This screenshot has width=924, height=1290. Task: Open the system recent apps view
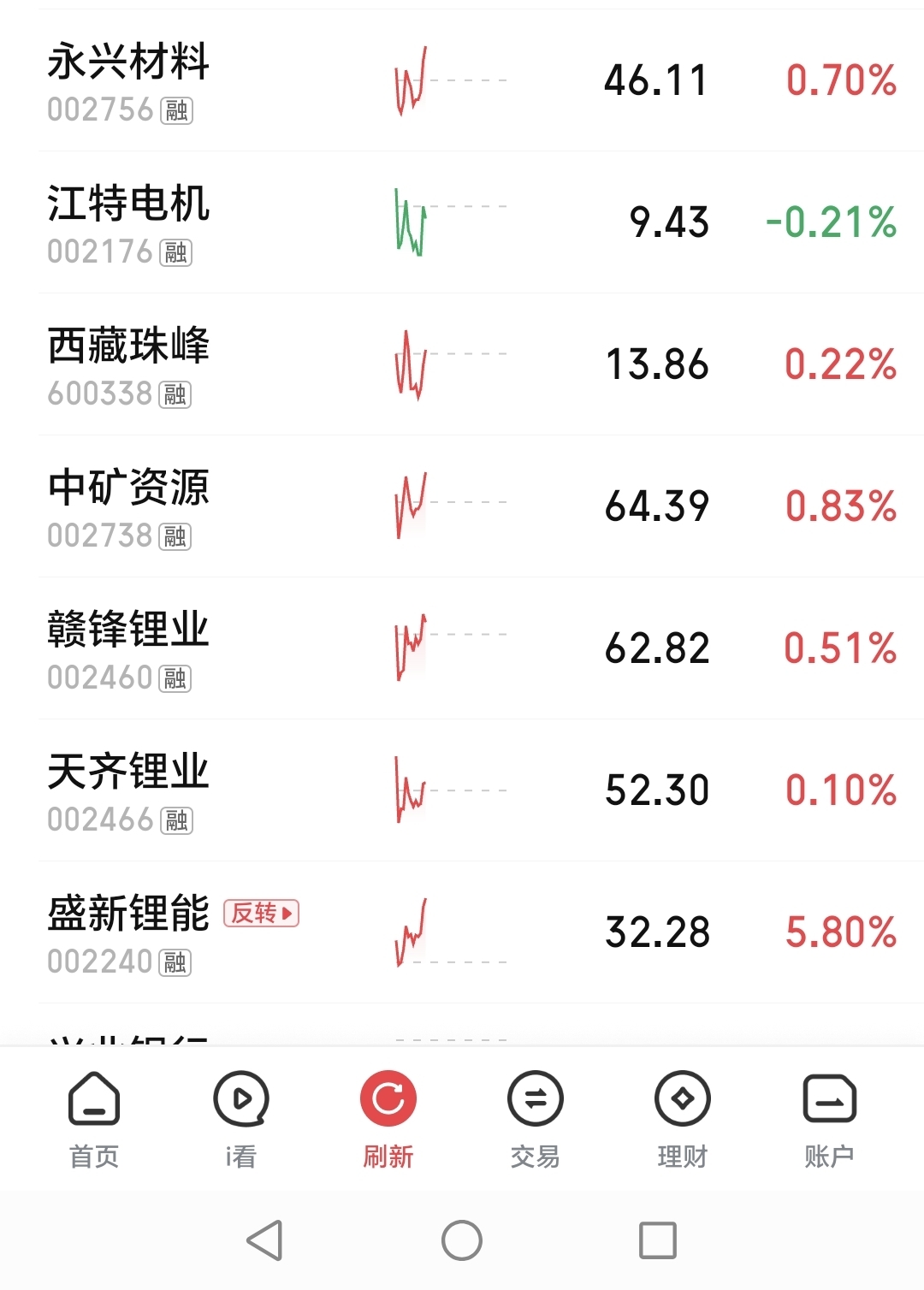point(658,1240)
